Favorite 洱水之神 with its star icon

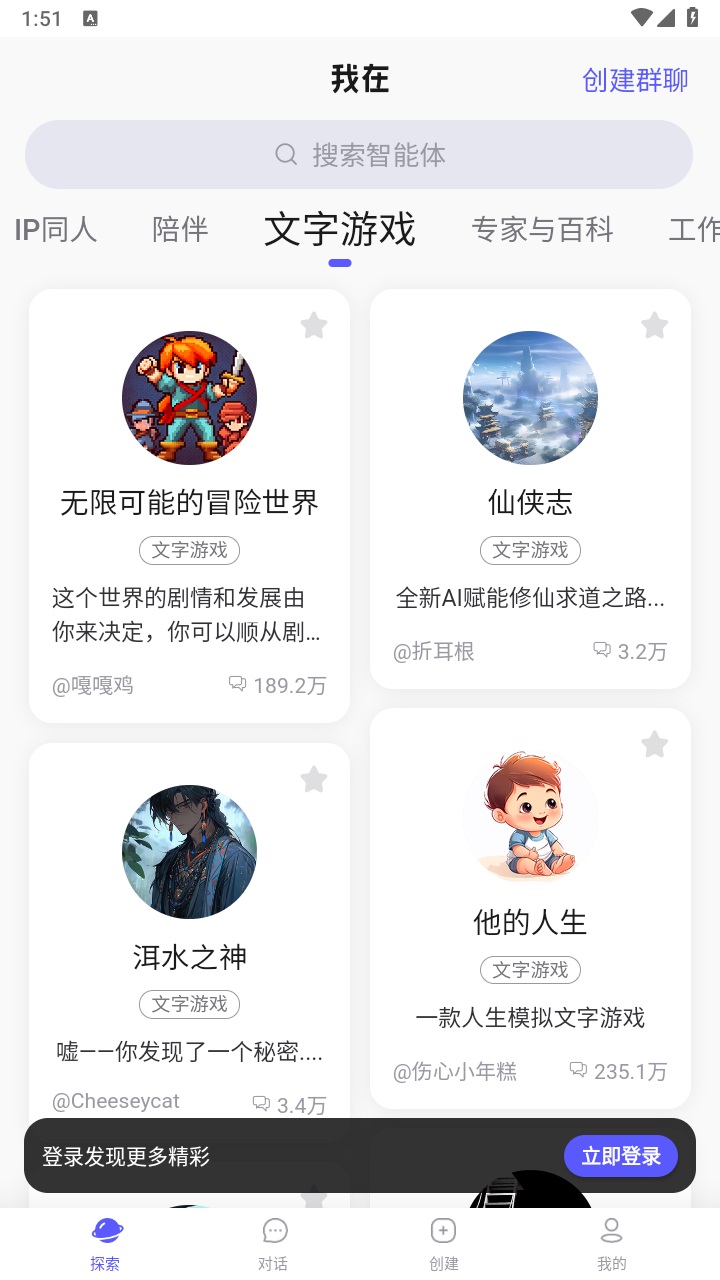coord(314,779)
